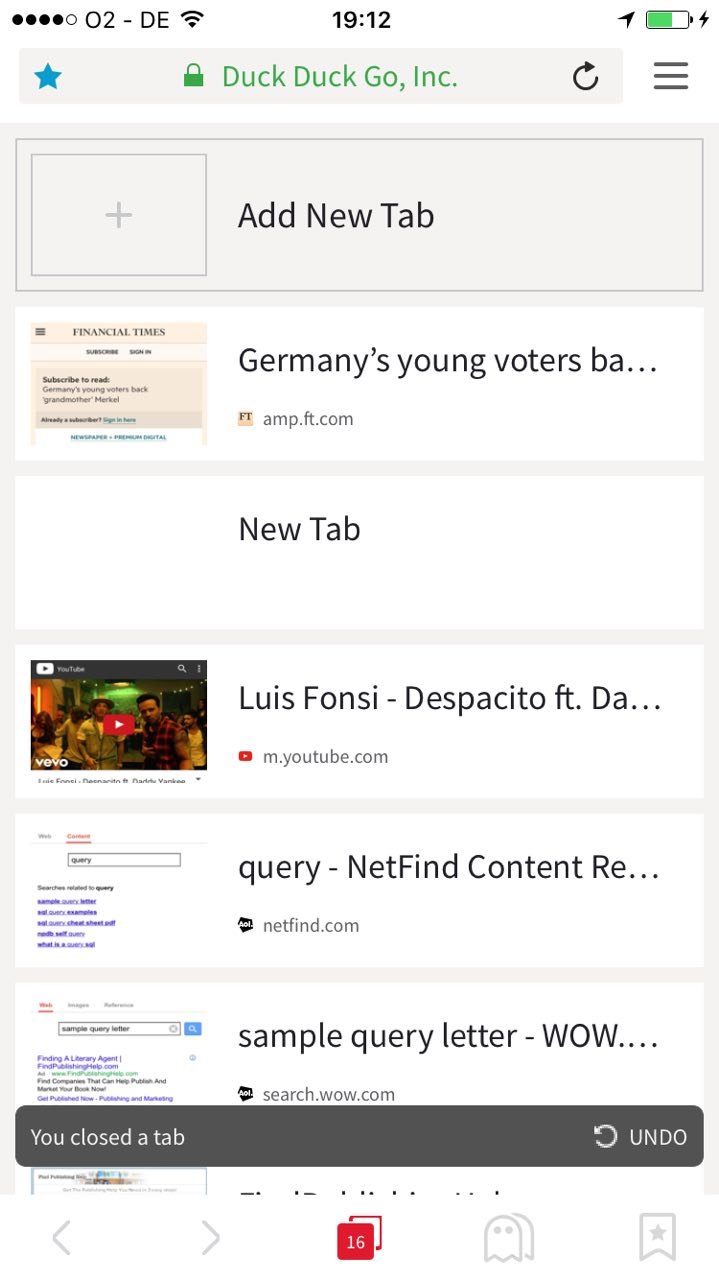
Task: Tap the blue bookmark star icon
Action: tap(48, 76)
